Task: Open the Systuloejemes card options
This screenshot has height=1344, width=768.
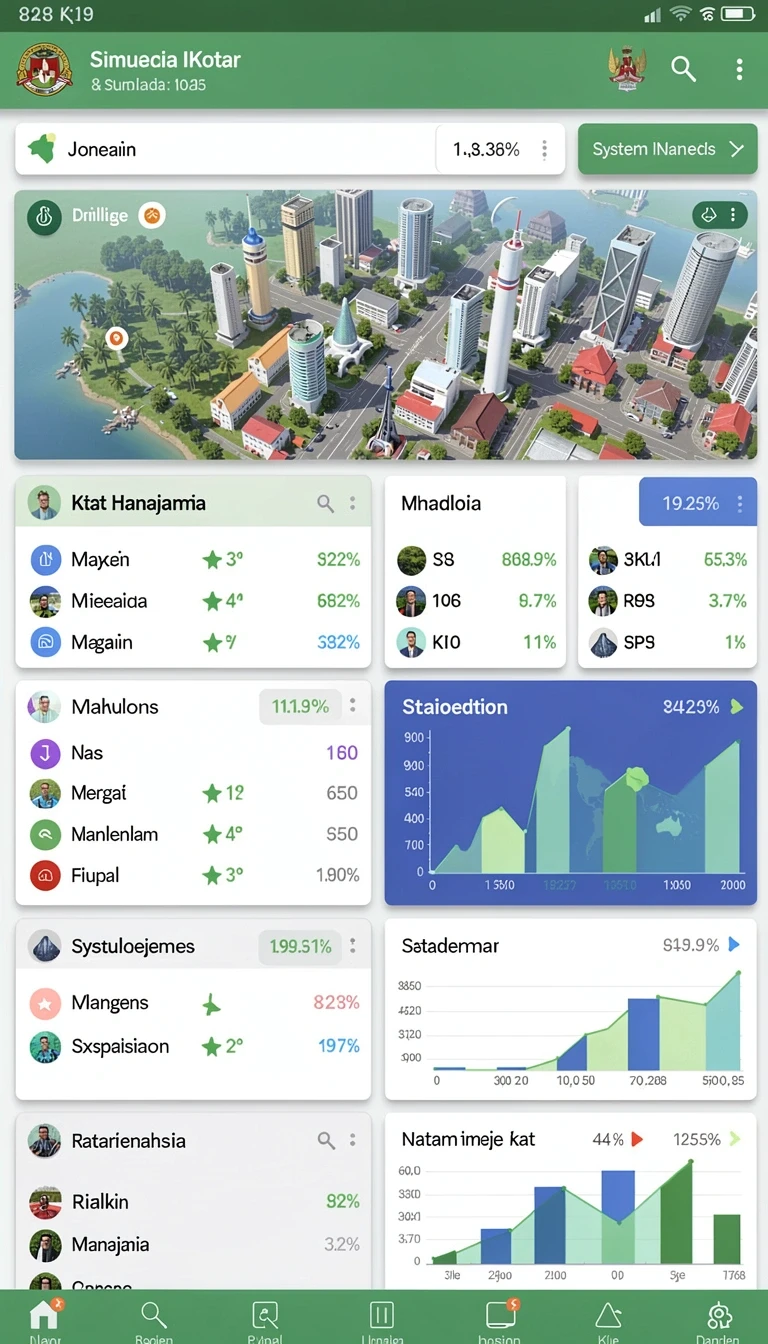Action: (x=352, y=946)
